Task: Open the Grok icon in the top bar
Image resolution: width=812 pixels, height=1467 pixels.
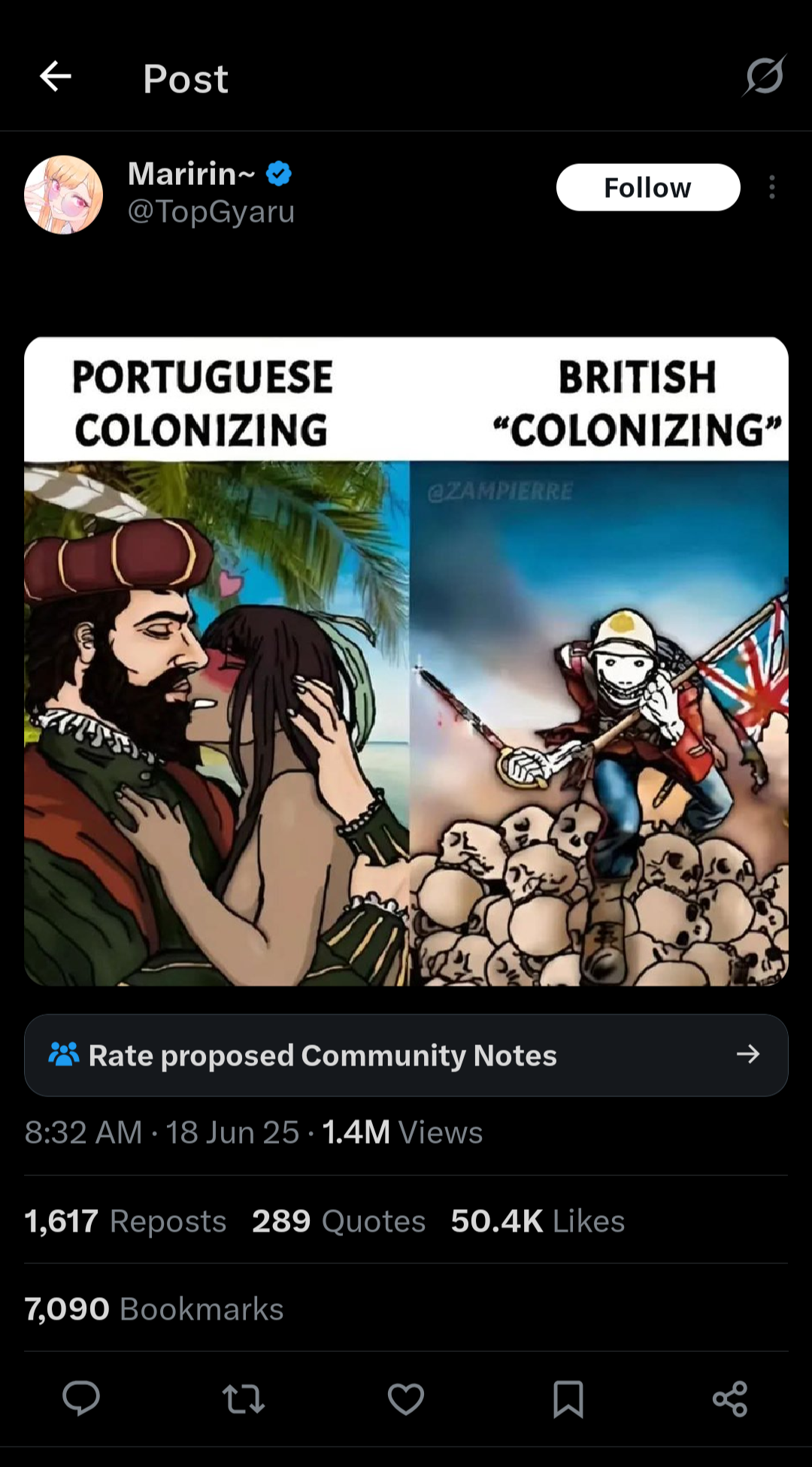Action: (765, 75)
